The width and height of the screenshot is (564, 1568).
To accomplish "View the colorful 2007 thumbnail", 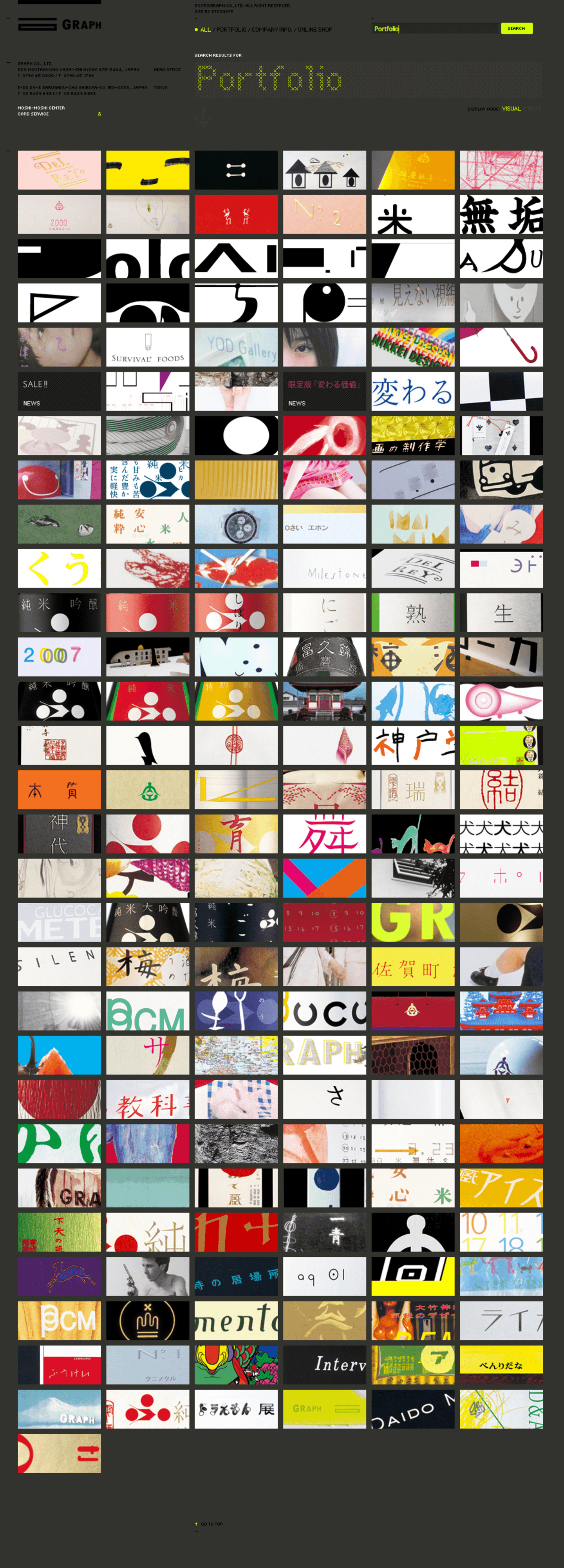I will [x=59, y=657].
